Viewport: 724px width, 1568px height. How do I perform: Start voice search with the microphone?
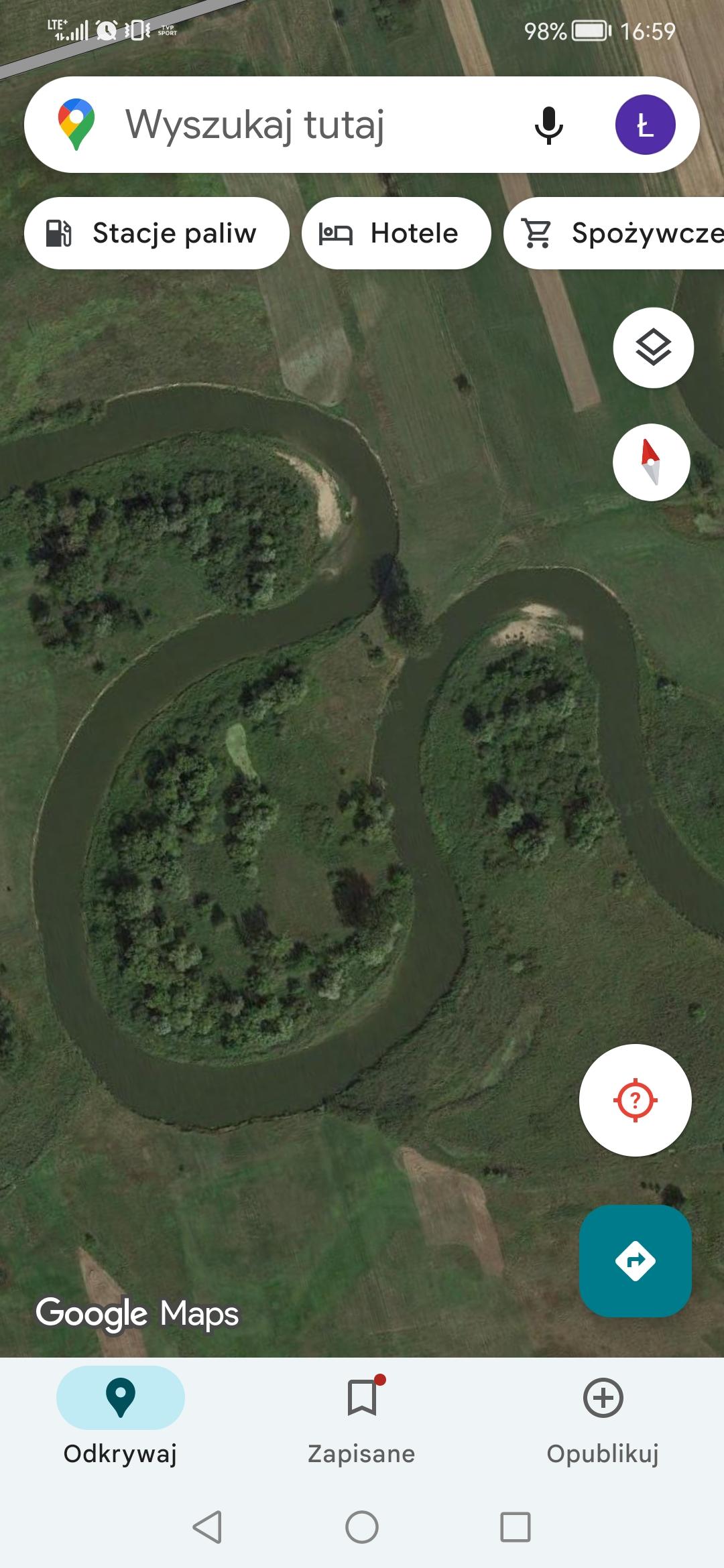point(548,125)
